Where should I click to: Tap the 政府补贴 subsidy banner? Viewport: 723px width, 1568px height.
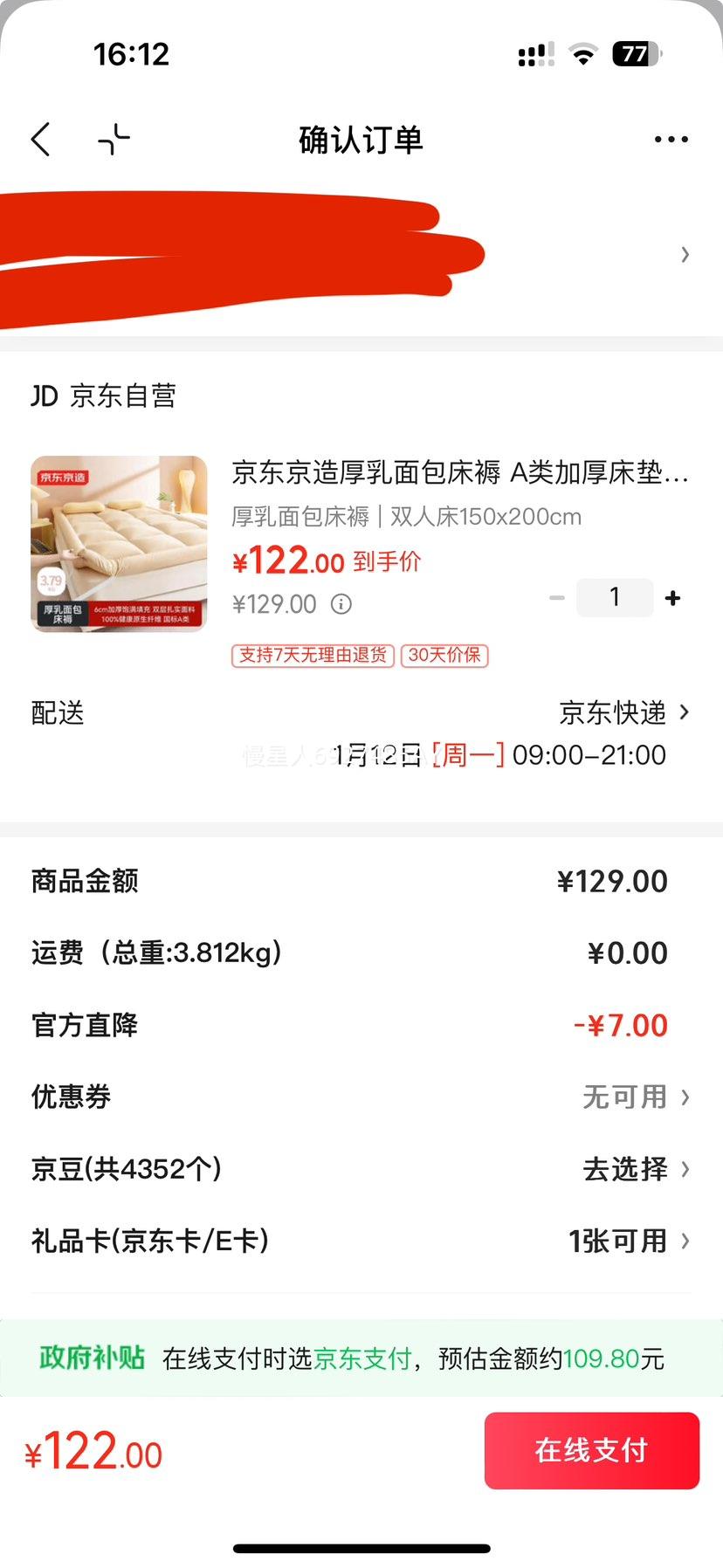92,1358
